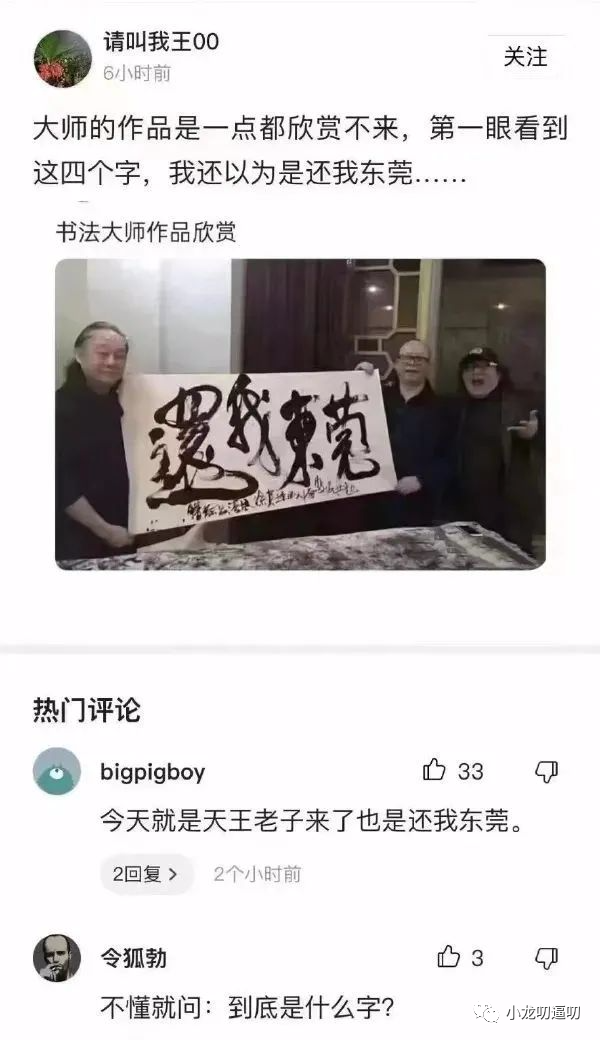Open bigpigboy's profile avatar
This screenshot has width=600, height=1040.
pyautogui.click(x=57, y=771)
